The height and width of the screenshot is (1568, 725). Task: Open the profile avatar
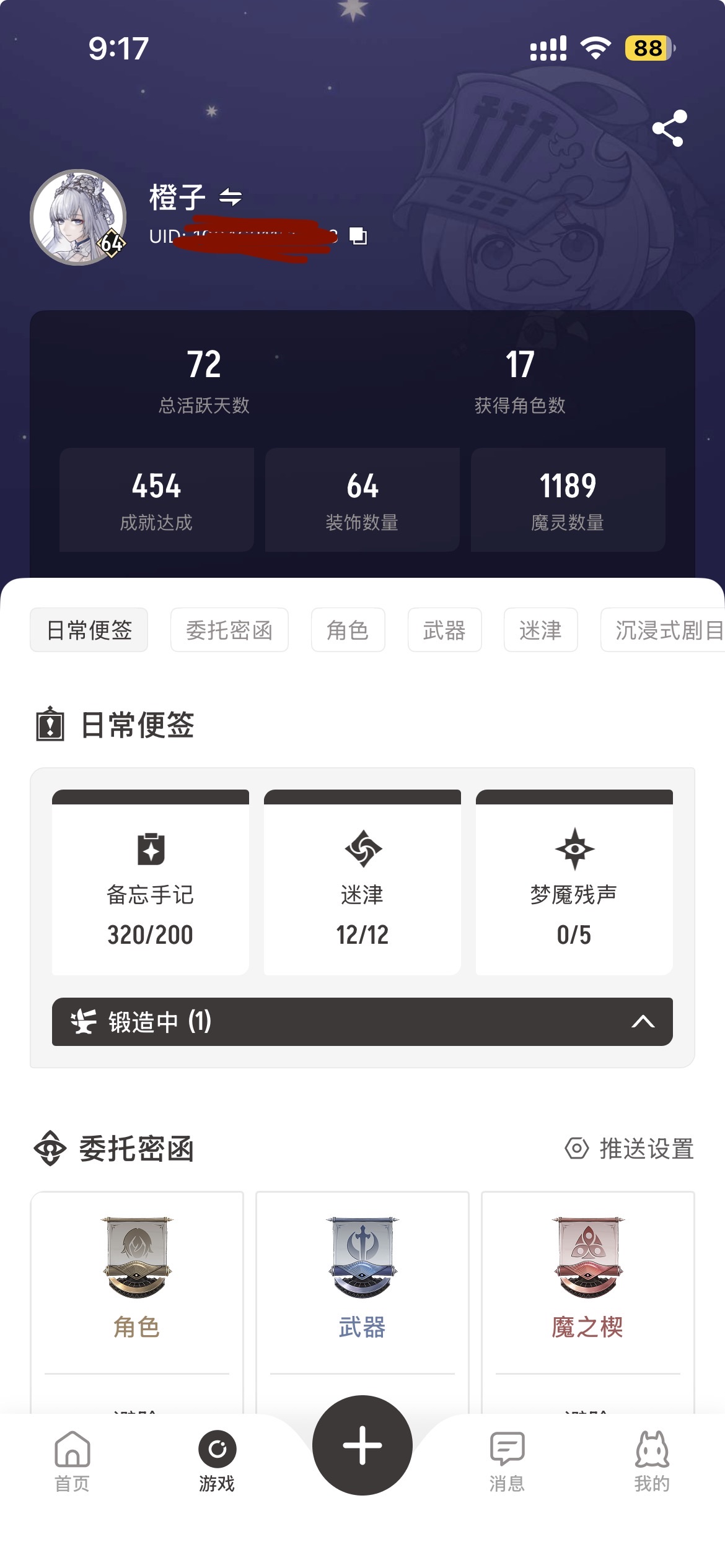[x=78, y=217]
